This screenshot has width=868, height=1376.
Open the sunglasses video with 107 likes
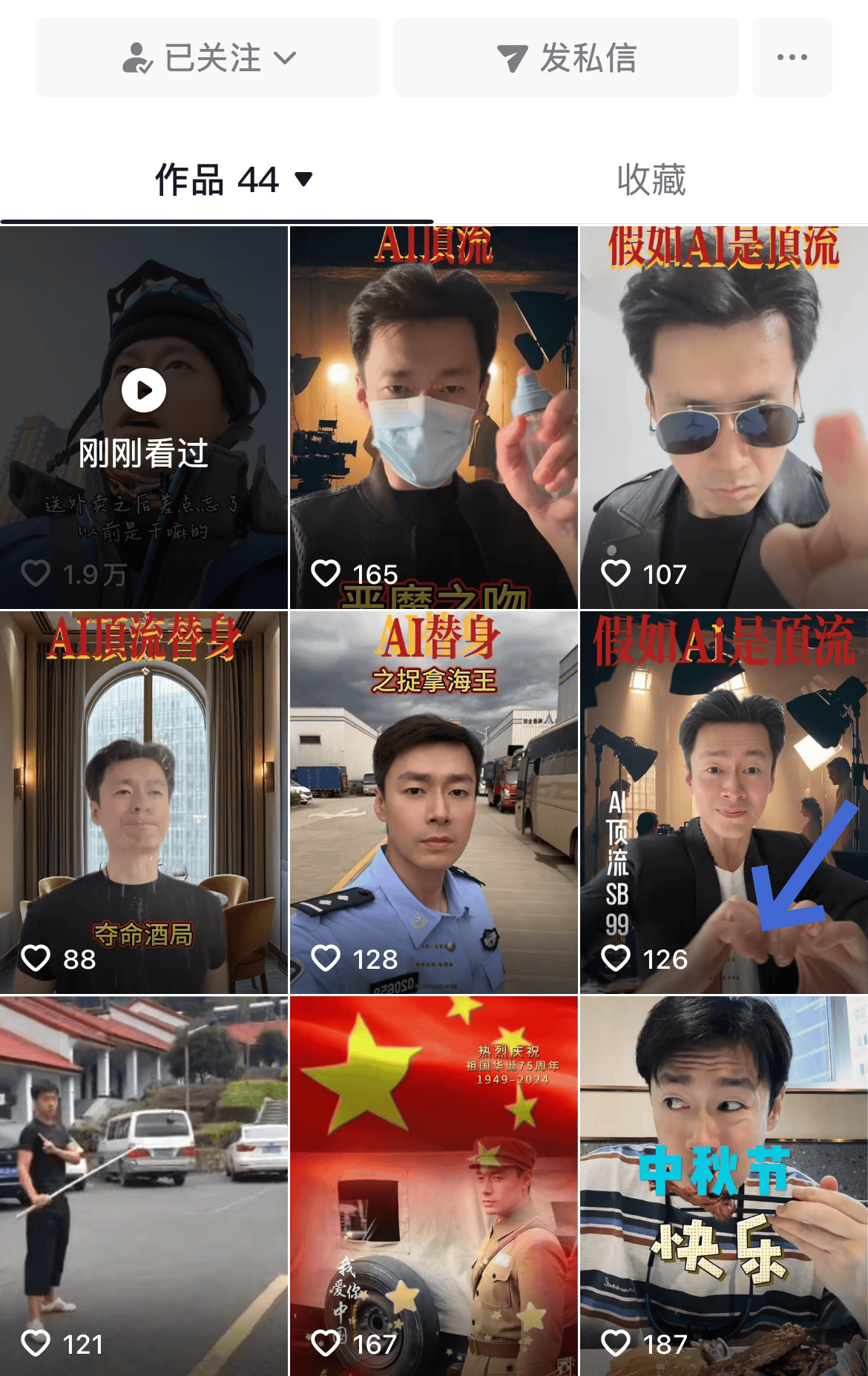723,417
